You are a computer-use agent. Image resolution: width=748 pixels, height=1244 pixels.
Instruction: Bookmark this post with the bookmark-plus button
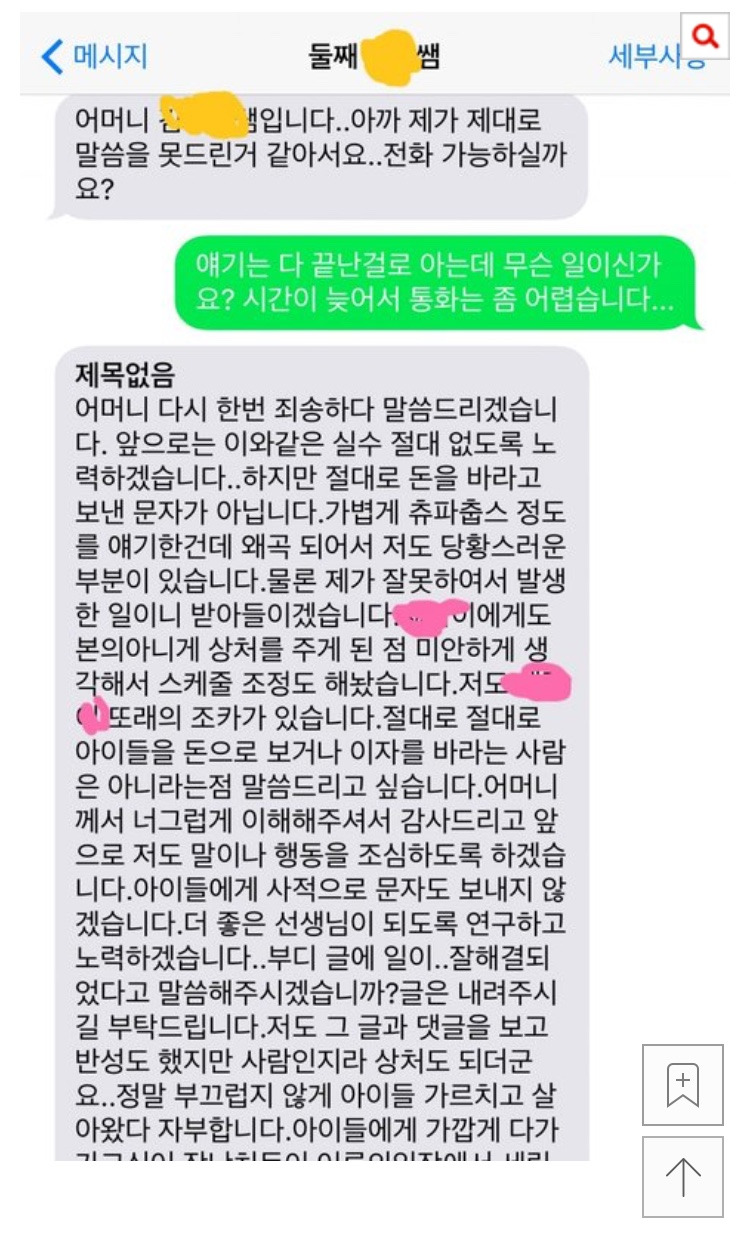pos(682,1085)
